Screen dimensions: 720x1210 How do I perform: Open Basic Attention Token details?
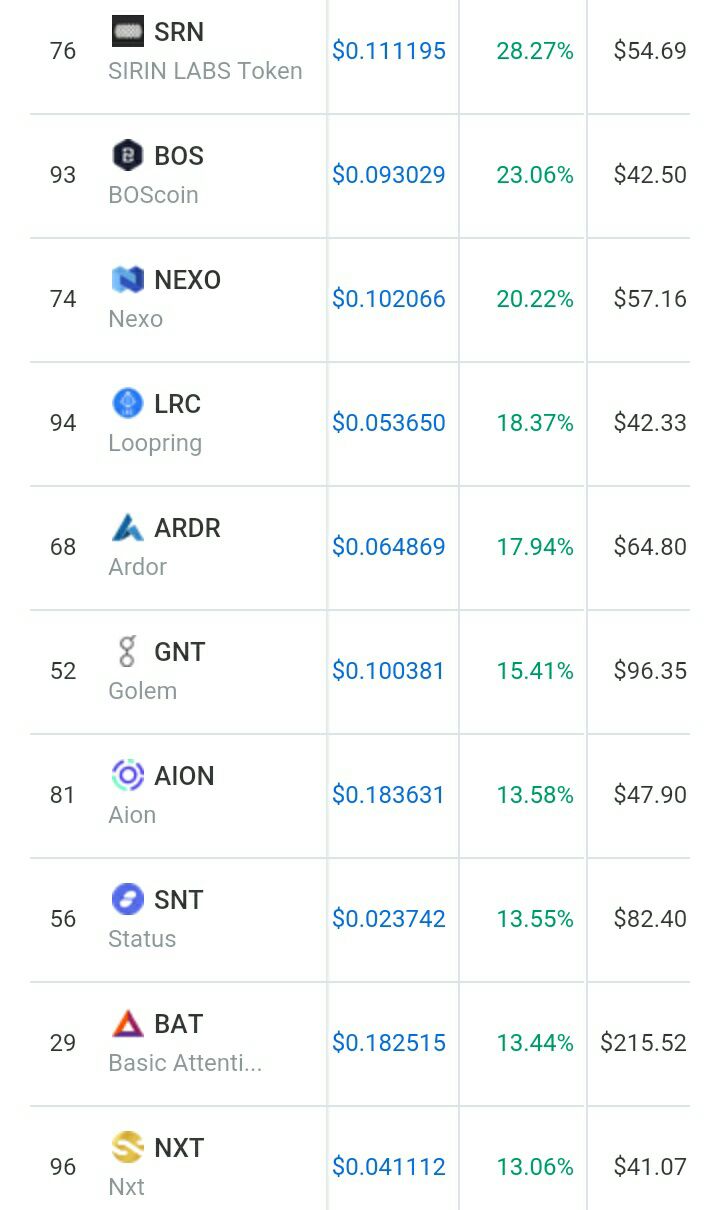pos(178,1024)
